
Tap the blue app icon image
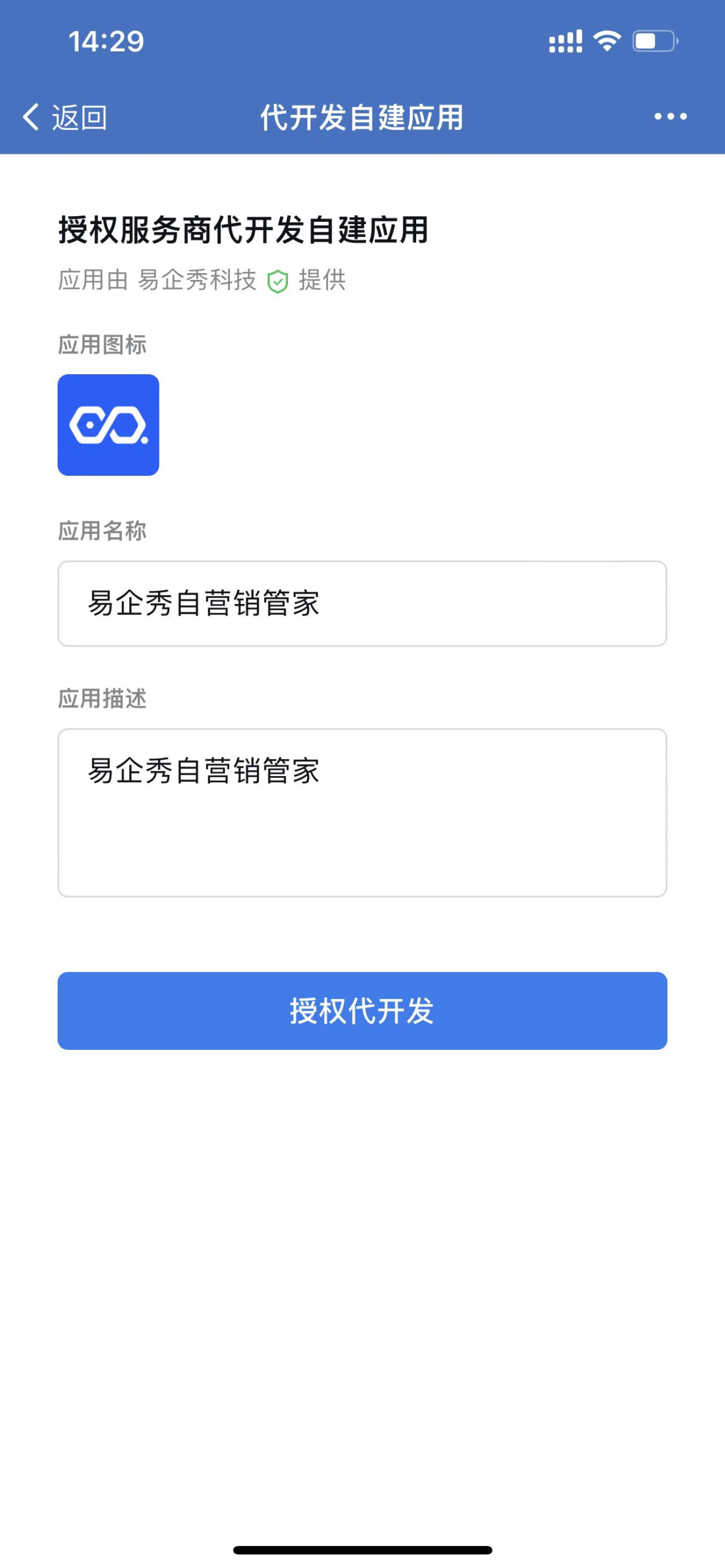[x=108, y=425]
